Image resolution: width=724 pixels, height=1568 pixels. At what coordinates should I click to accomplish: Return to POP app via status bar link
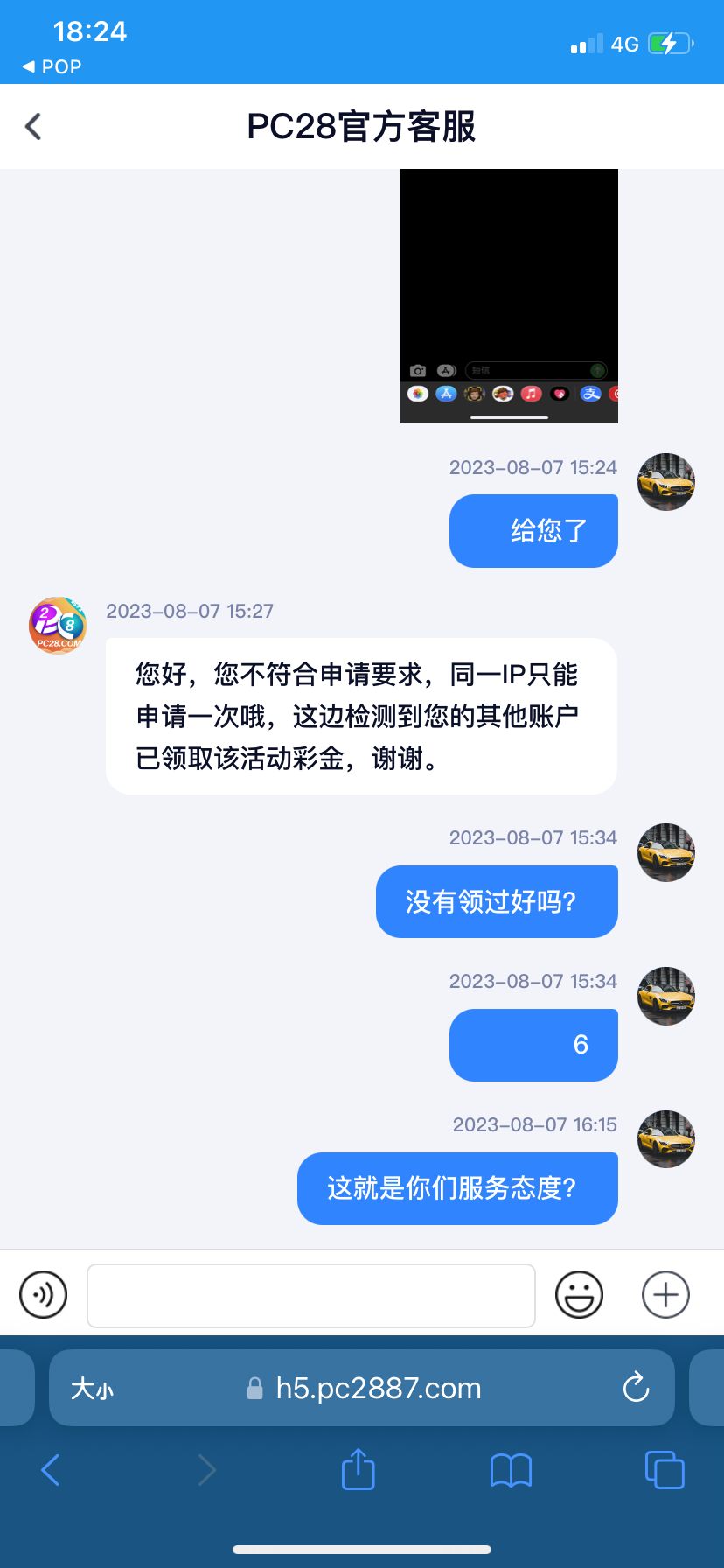(x=49, y=65)
